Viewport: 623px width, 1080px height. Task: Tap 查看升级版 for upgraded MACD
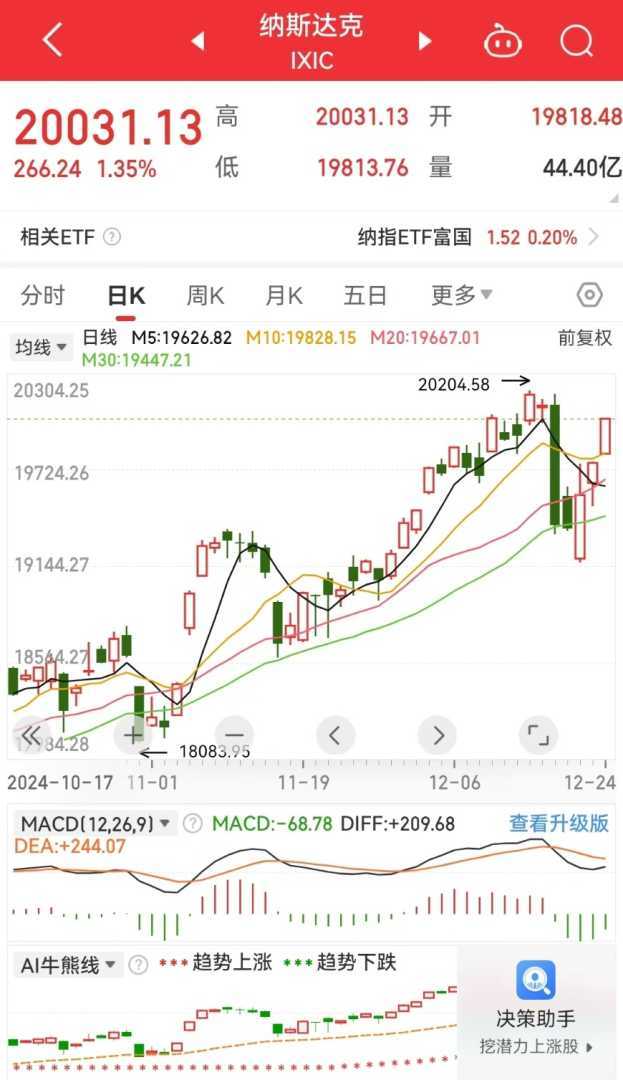click(559, 823)
